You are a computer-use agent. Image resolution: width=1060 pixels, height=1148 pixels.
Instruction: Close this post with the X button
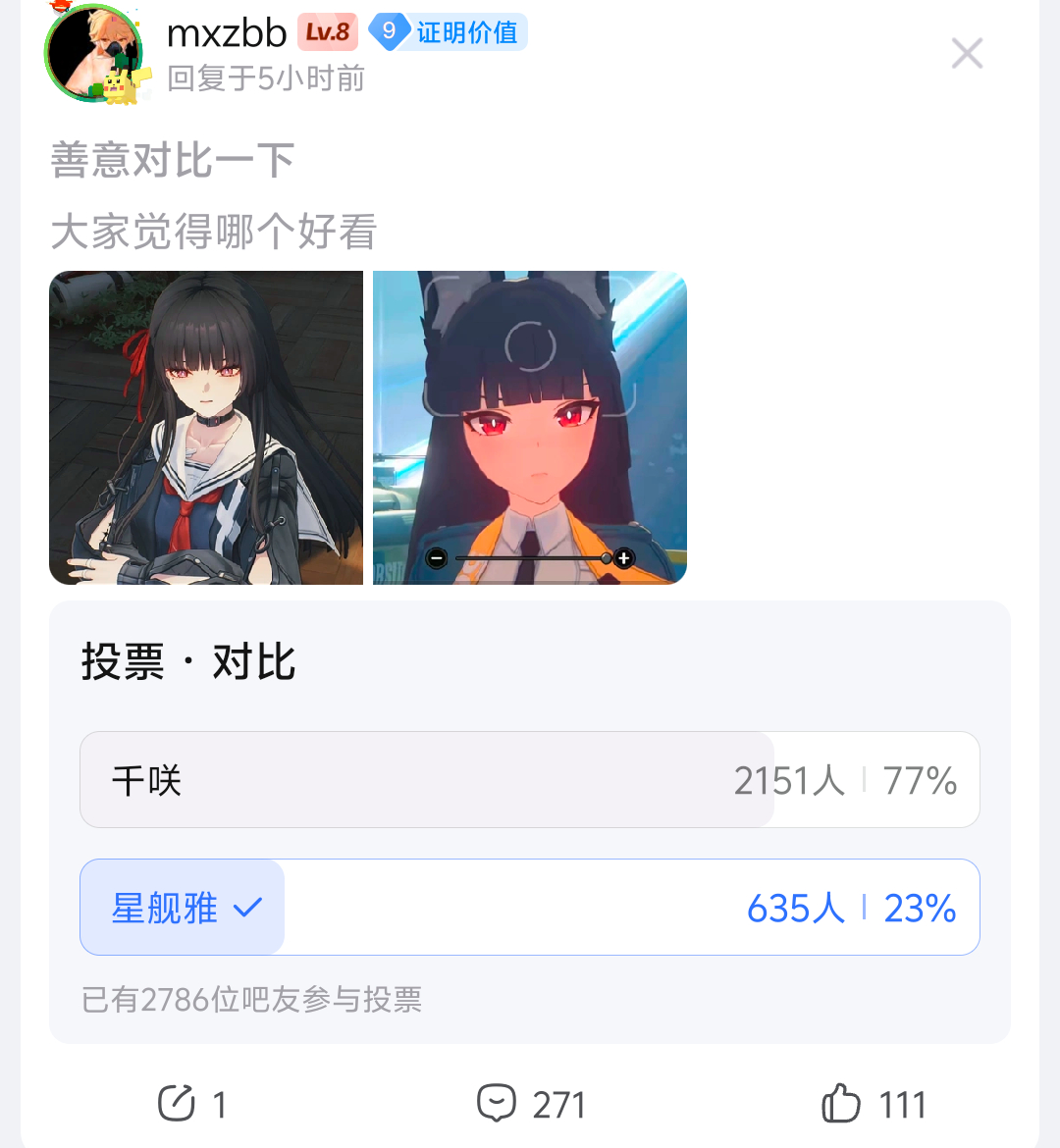tap(967, 53)
